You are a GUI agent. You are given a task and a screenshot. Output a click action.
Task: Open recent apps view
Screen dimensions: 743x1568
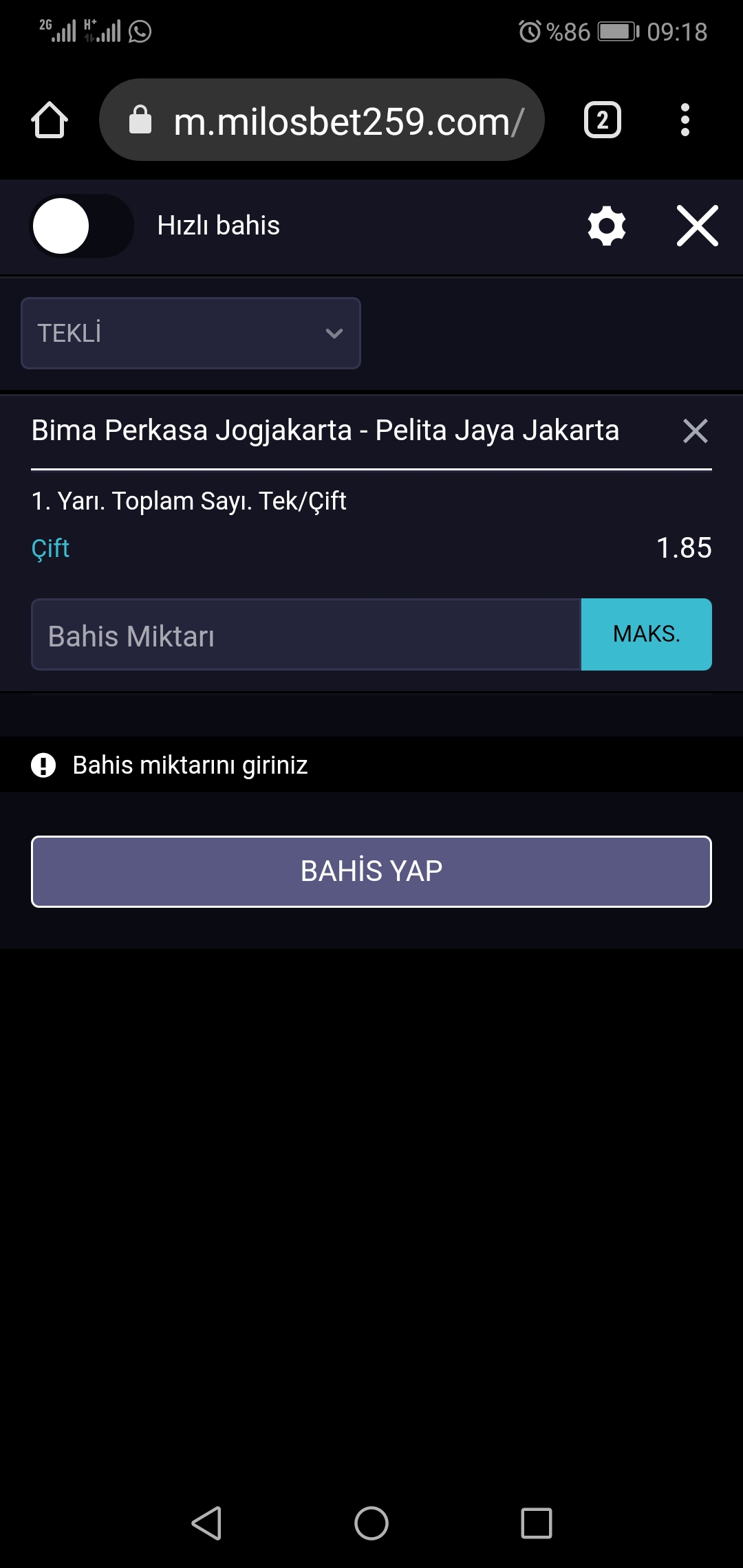(537, 1523)
